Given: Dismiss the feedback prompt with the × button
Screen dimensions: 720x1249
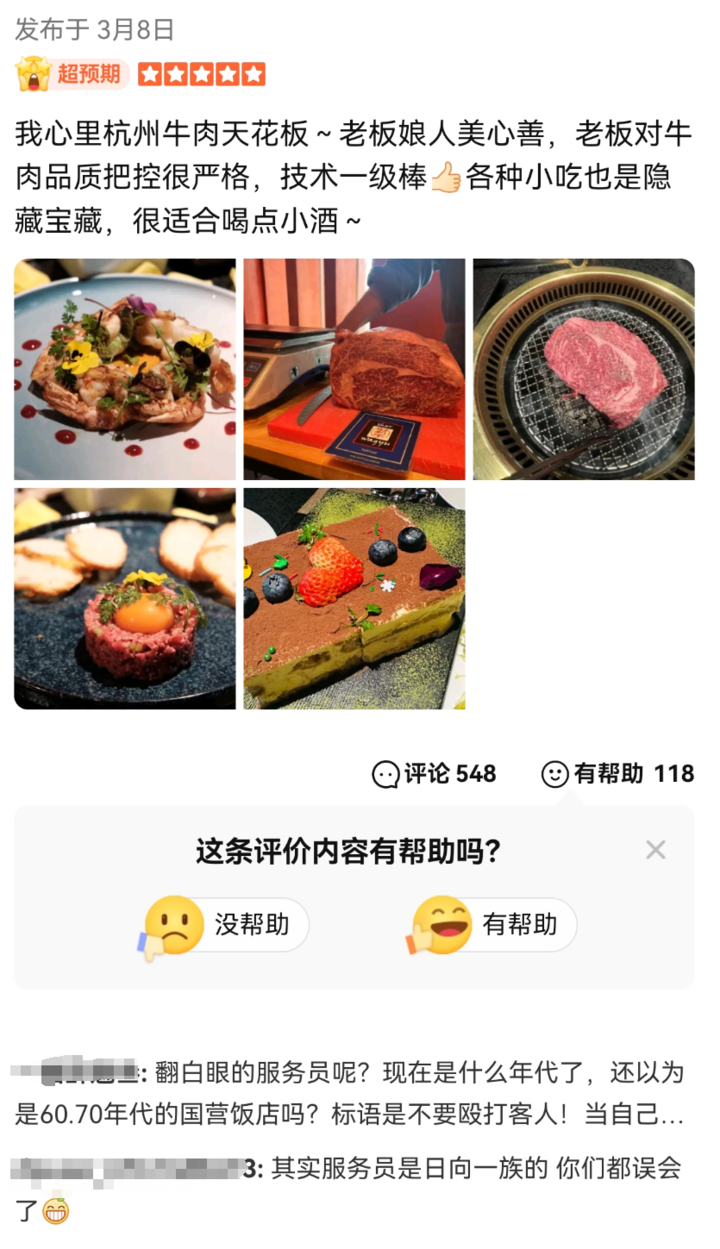Looking at the screenshot, I should (657, 850).
